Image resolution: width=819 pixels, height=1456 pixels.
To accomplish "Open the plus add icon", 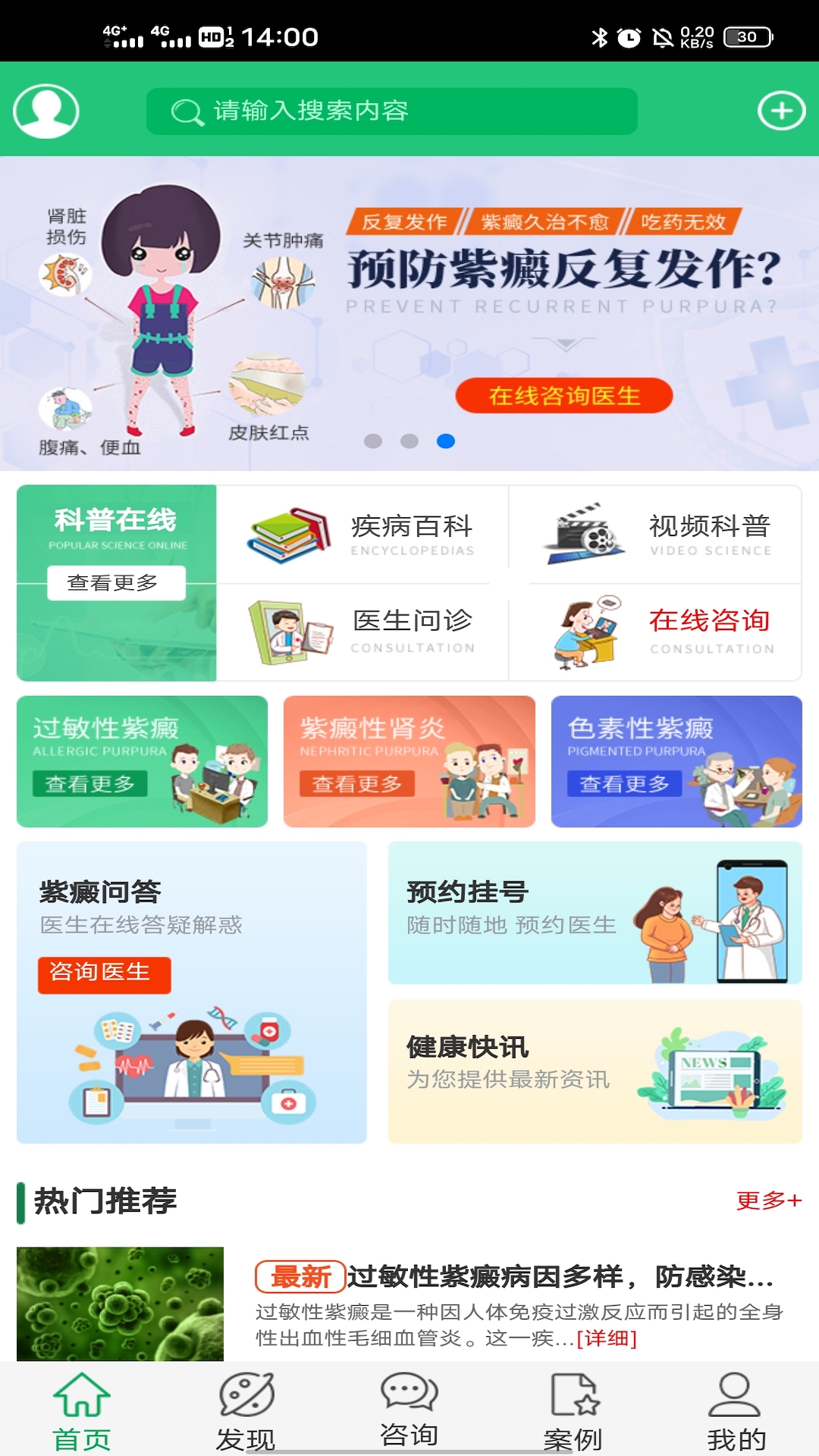I will tap(781, 111).
